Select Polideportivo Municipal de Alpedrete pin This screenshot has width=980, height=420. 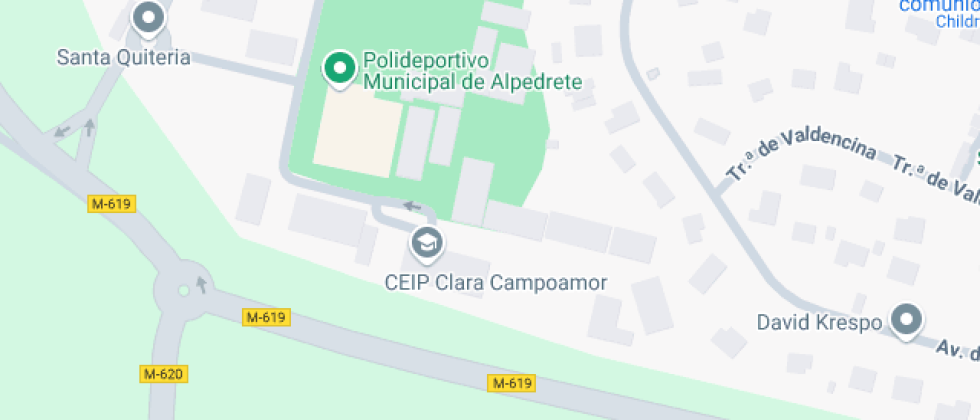[339, 70]
